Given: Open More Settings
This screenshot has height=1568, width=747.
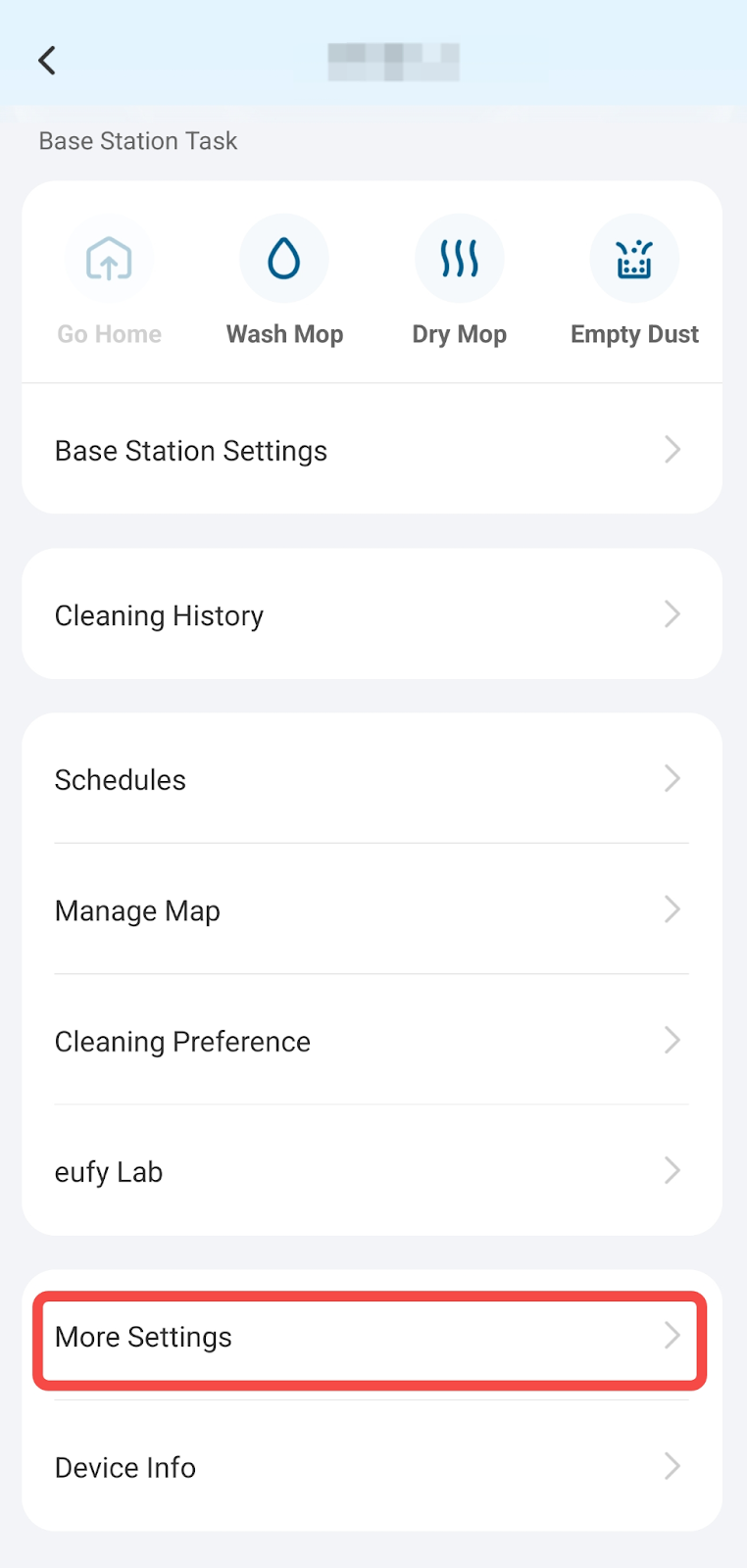Looking at the screenshot, I should 371,1337.
